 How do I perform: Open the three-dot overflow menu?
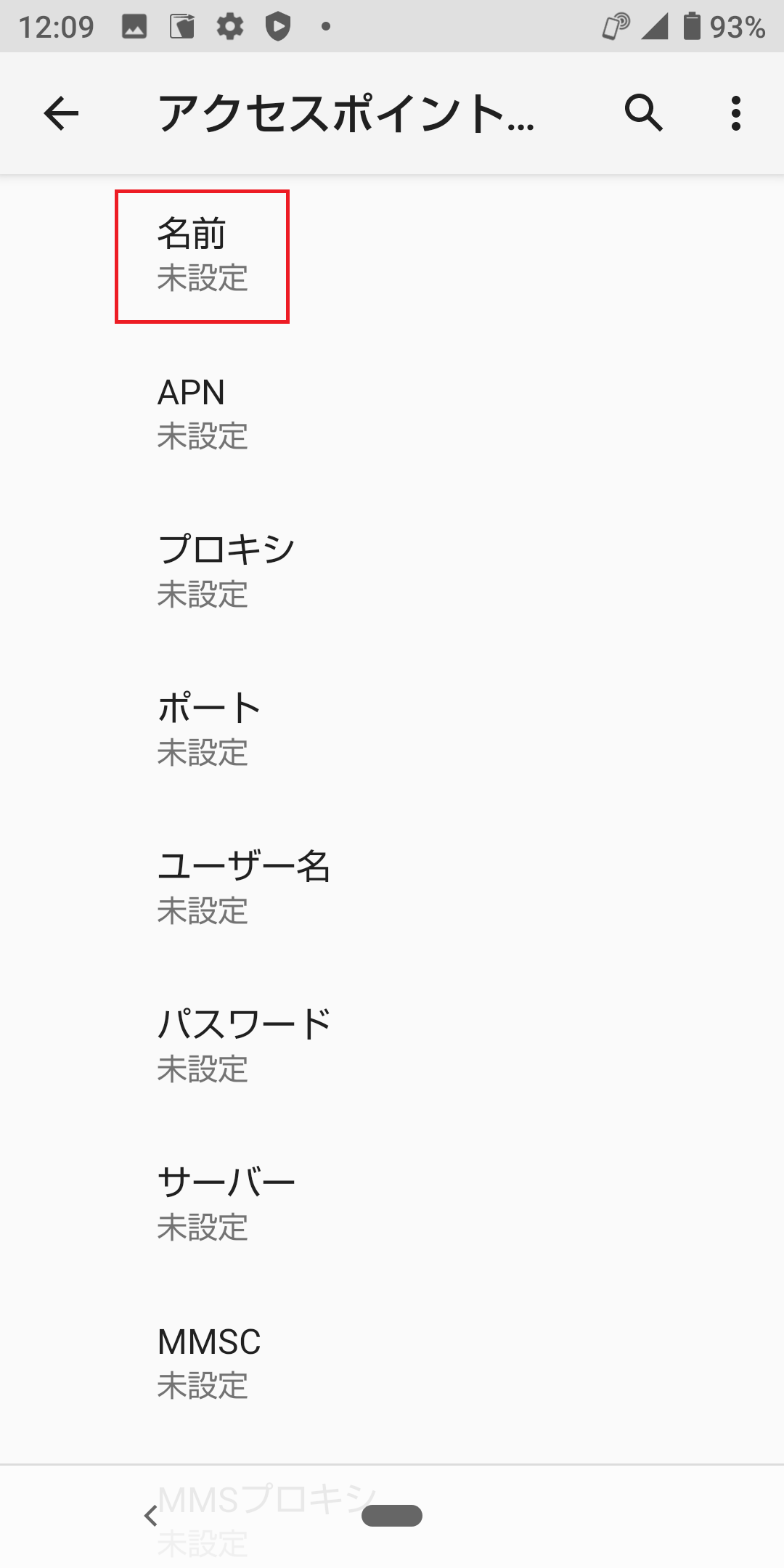(737, 114)
